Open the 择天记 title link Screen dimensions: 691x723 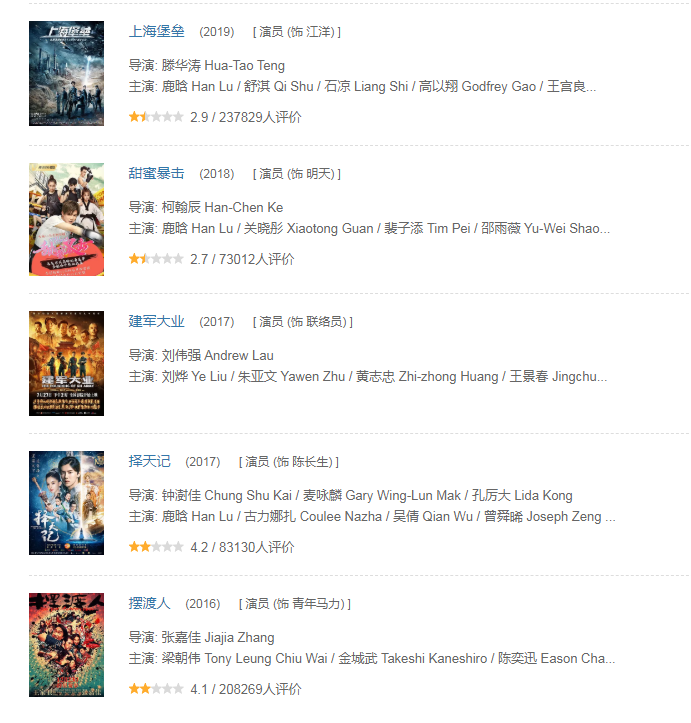150,461
